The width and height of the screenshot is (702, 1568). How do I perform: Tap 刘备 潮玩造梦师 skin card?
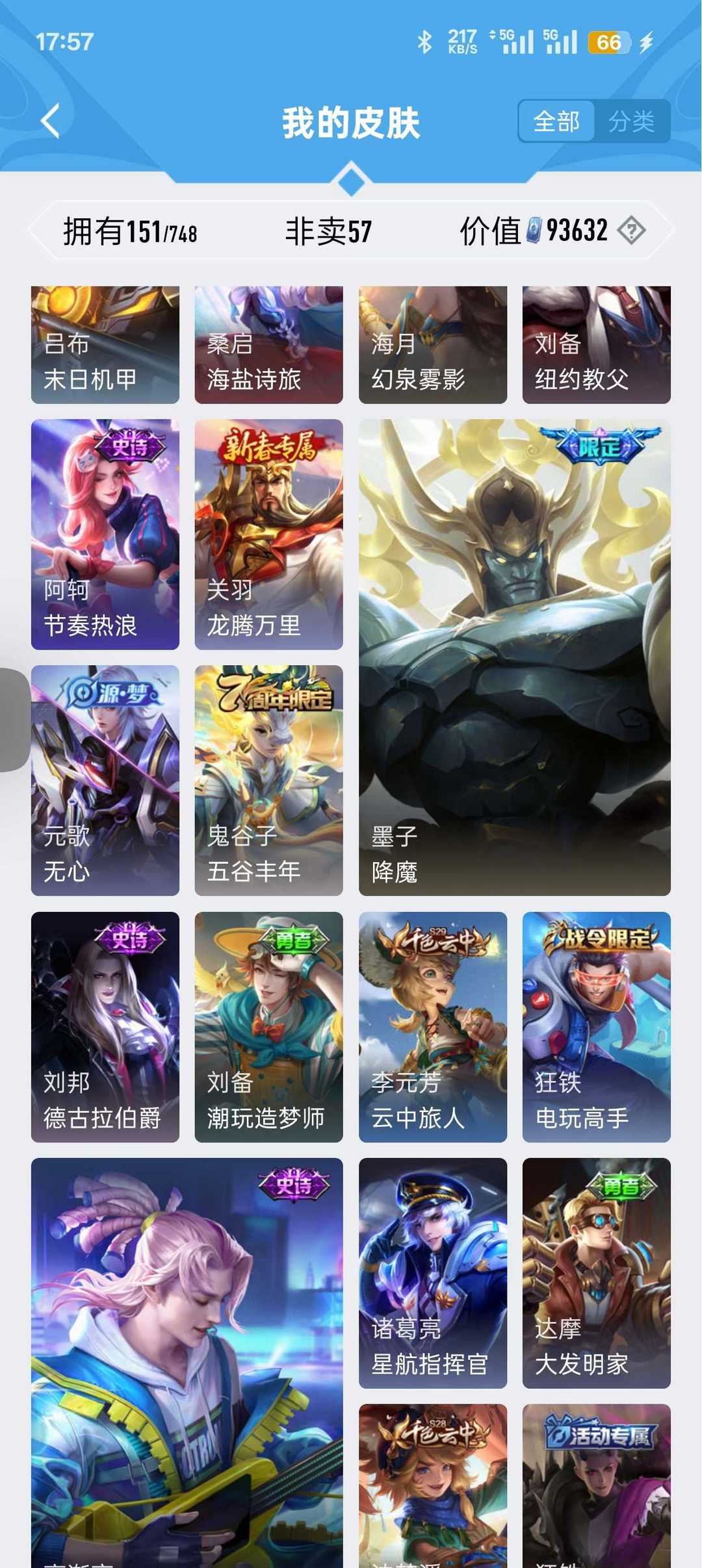click(268, 1026)
